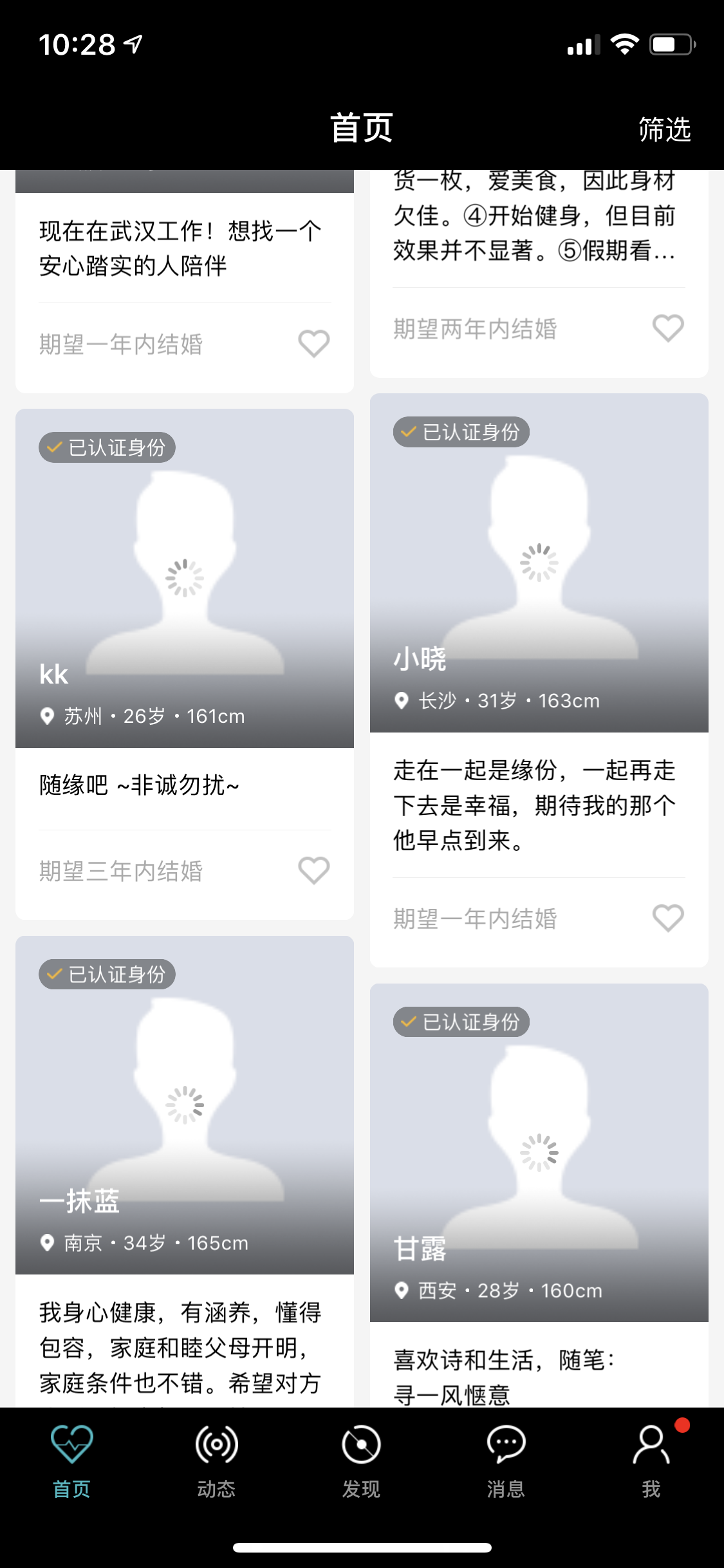Open 筛选 to filter profiles
724x1568 pixels.
click(x=664, y=129)
